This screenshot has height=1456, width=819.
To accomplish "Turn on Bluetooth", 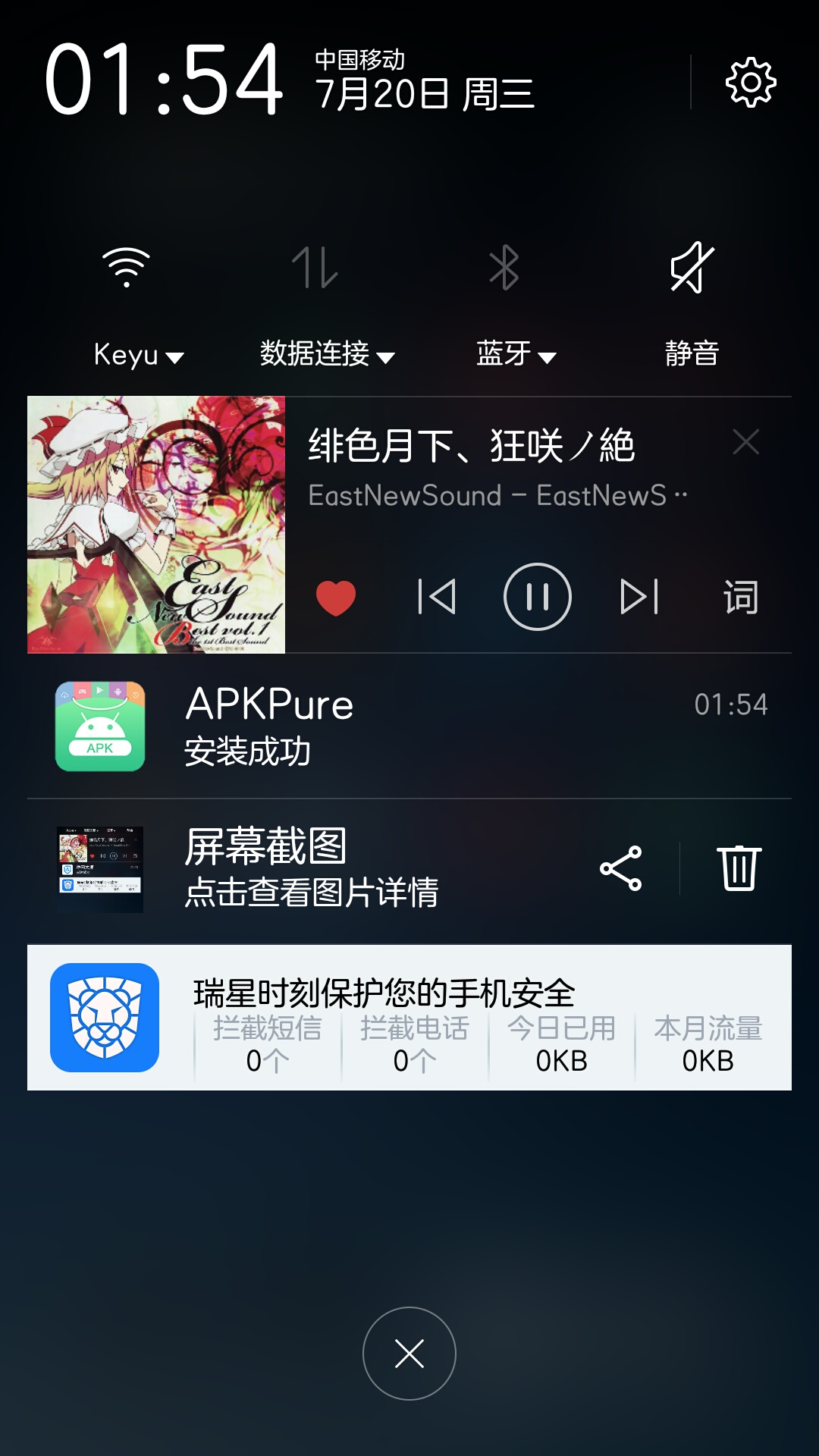I will click(x=504, y=268).
